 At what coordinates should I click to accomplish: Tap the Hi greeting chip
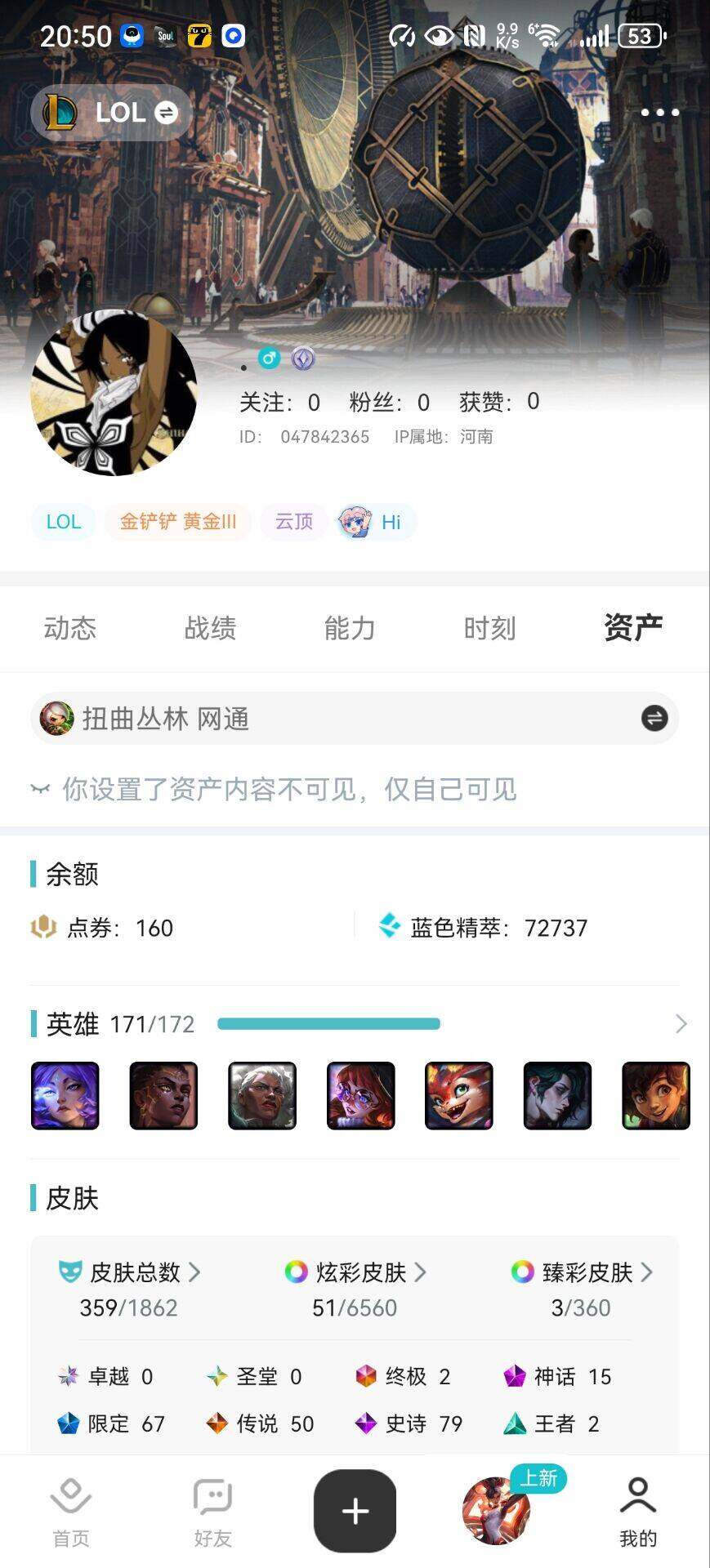click(x=377, y=522)
